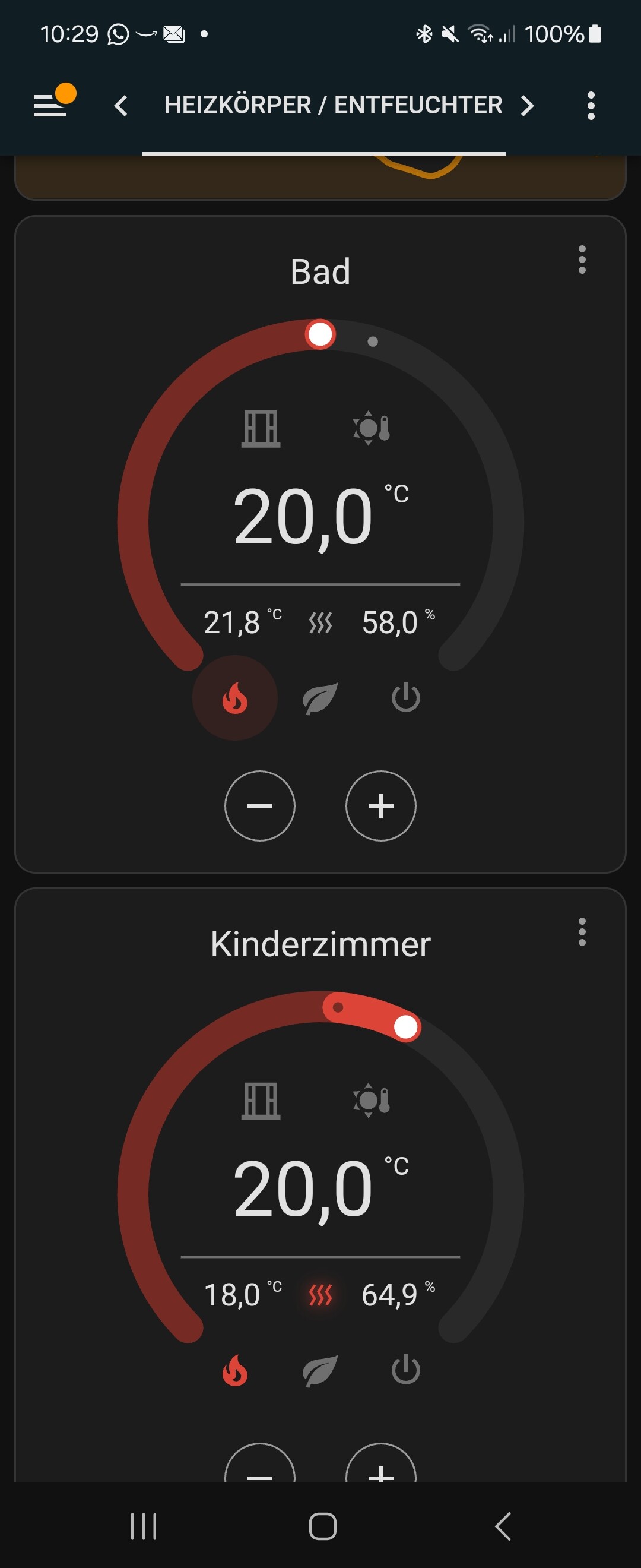Select eco leaf mode for Kinderzimmer
Screen dimensions: 641x1568
[320, 1370]
